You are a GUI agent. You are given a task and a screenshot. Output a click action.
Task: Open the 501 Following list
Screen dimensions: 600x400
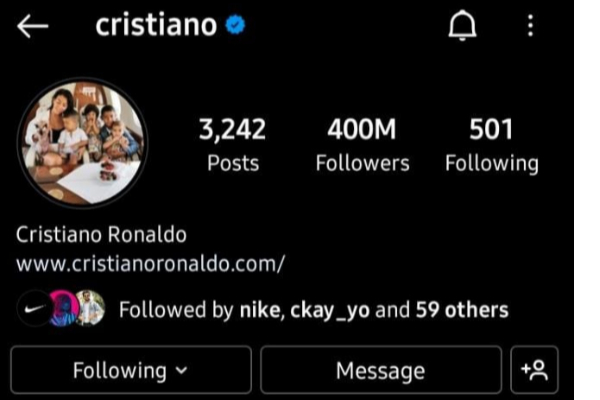point(491,145)
